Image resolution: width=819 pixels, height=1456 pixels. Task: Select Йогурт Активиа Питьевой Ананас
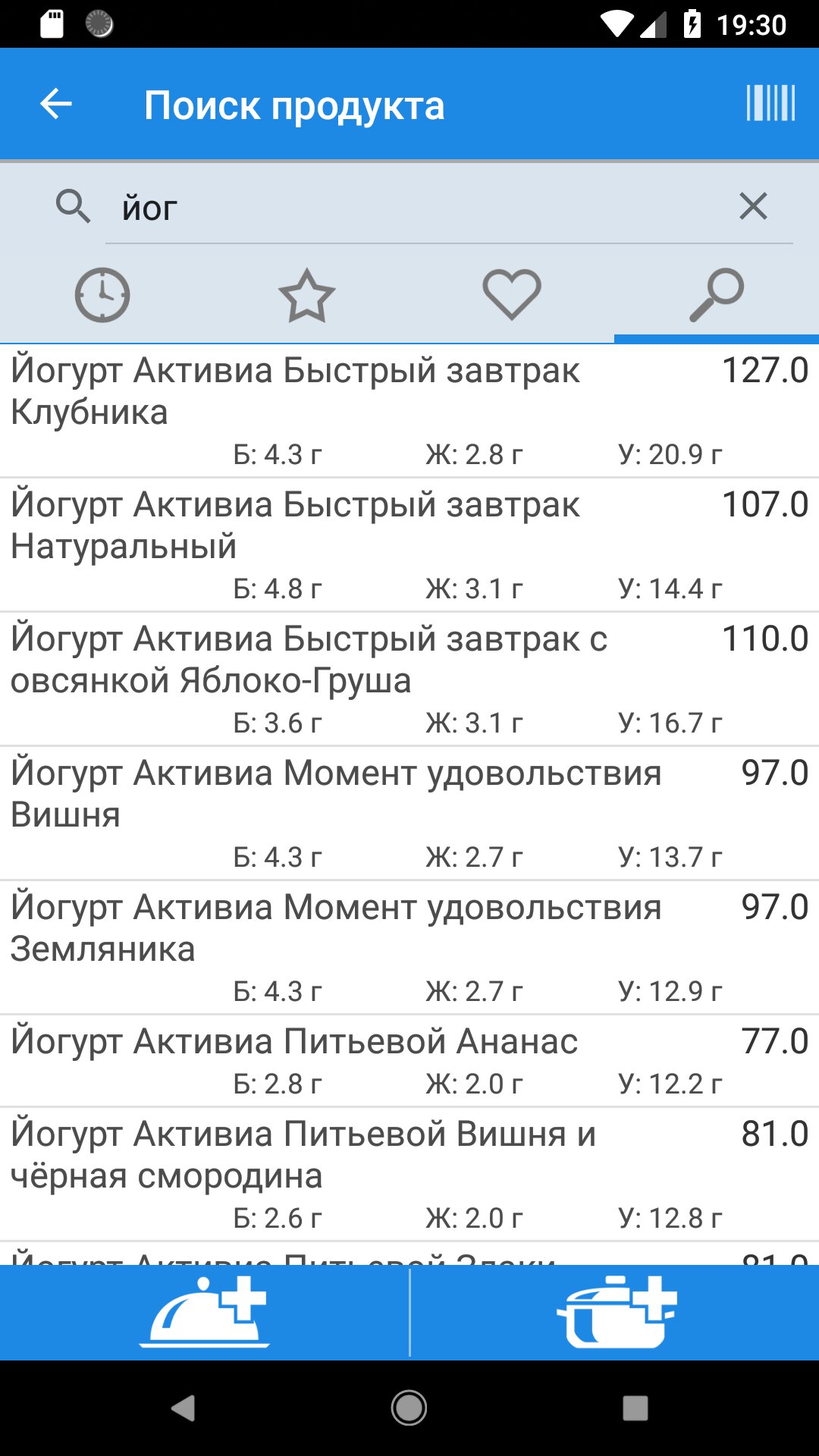click(409, 1061)
